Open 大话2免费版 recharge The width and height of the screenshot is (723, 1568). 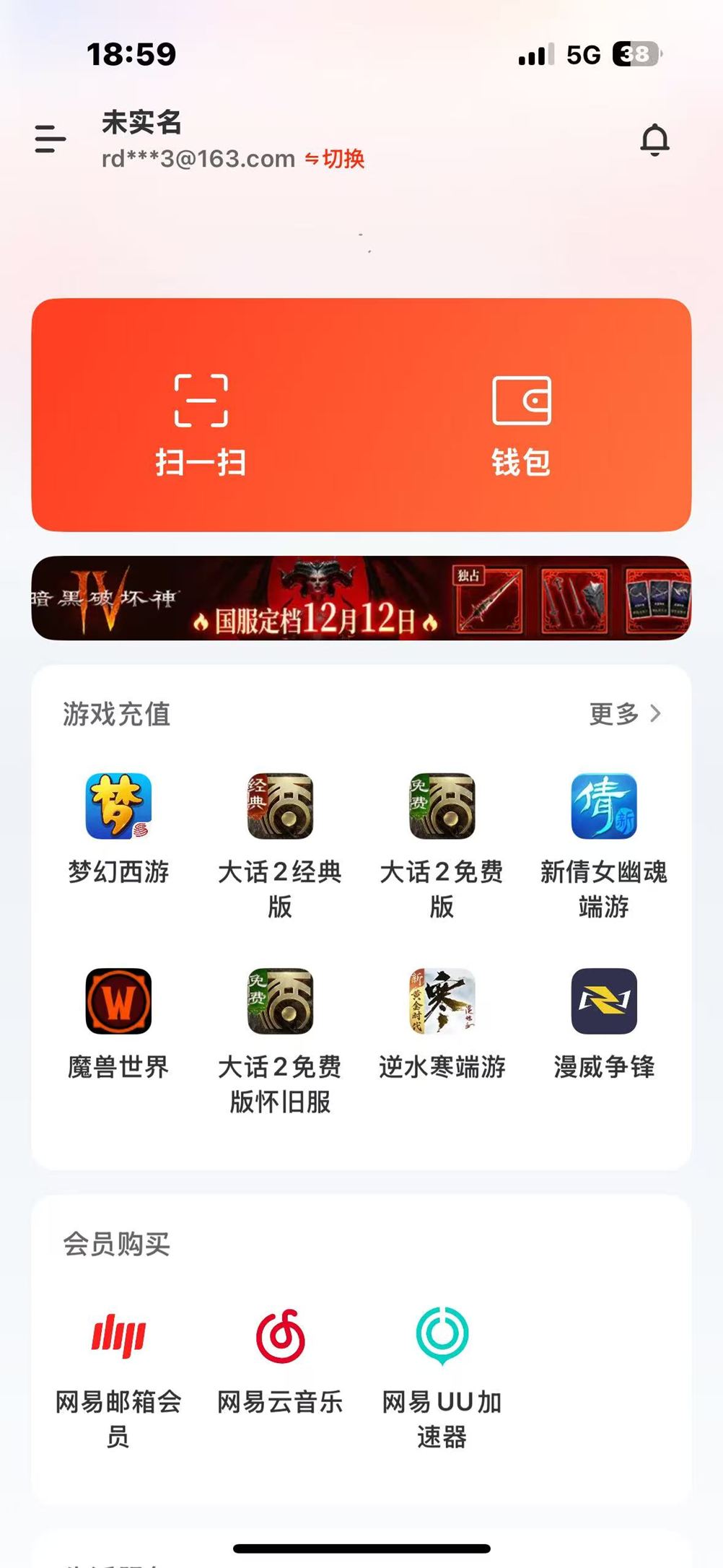442,841
